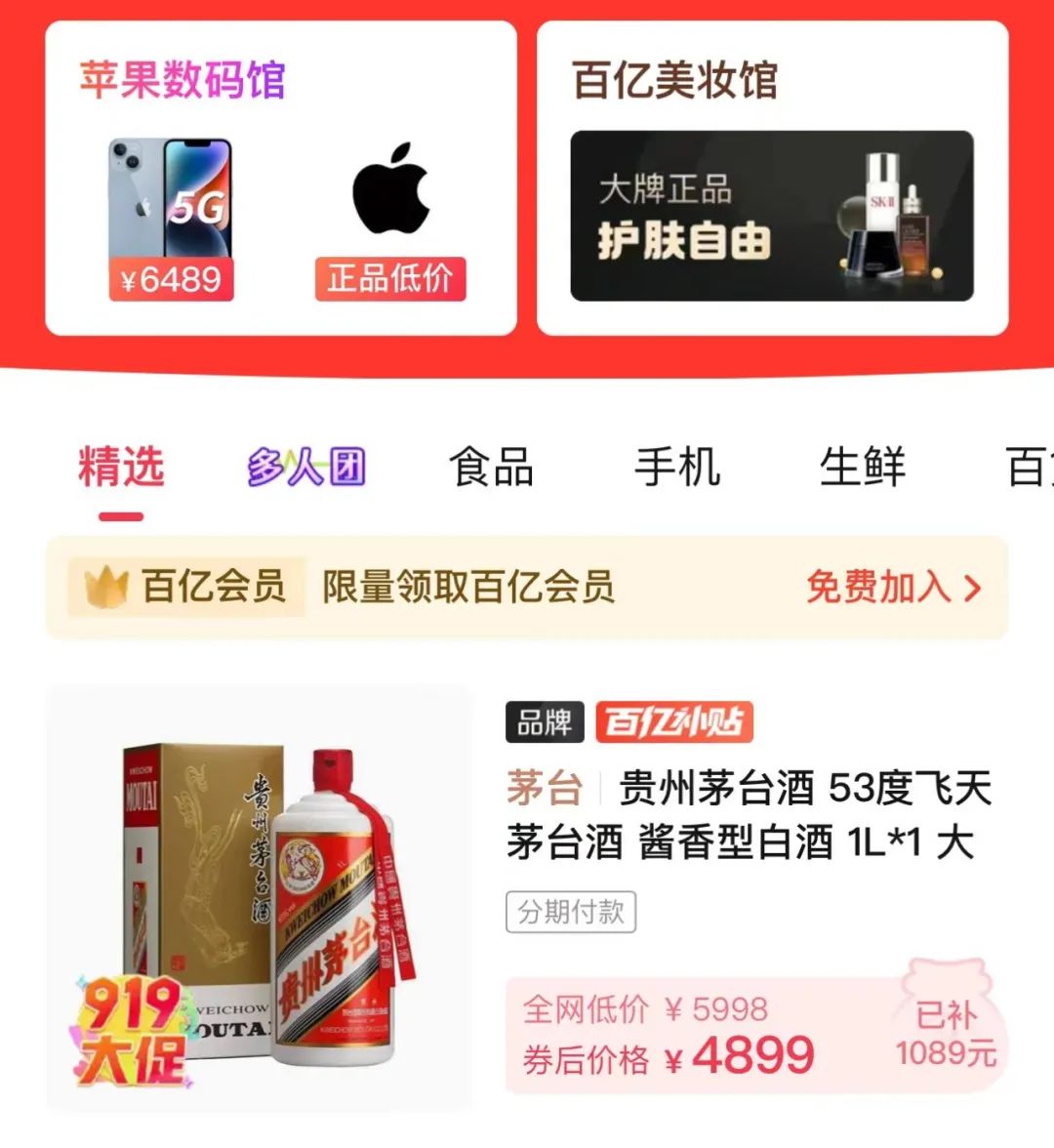Select the 精选 tab
This screenshot has width=1054, height=1148.
coord(121,468)
